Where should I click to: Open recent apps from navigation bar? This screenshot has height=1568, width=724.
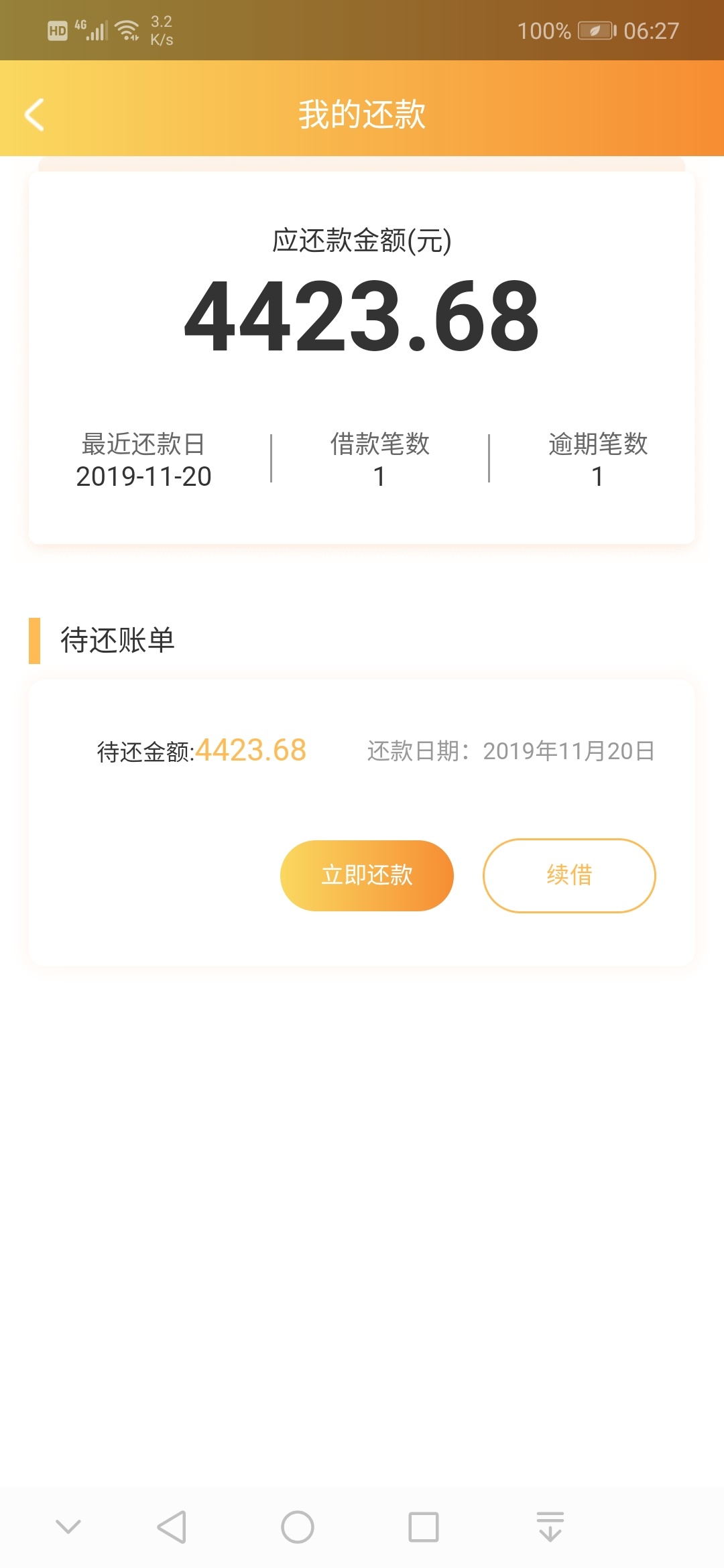424,1528
